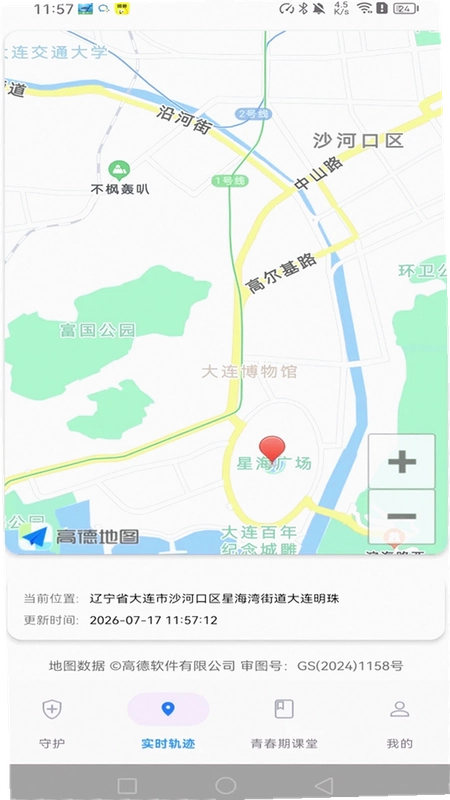The height and width of the screenshot is (800, 450).
Task: Tap the red location pin on 星海广场
Action: coord(272,449)
